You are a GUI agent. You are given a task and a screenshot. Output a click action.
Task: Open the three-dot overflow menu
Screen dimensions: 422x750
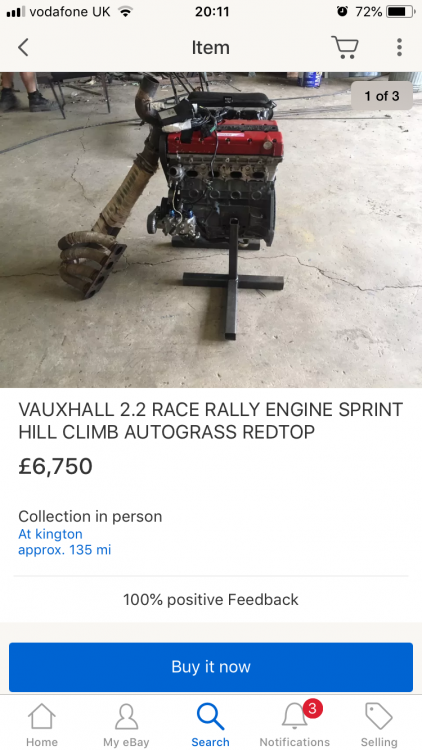coord(399,47)
